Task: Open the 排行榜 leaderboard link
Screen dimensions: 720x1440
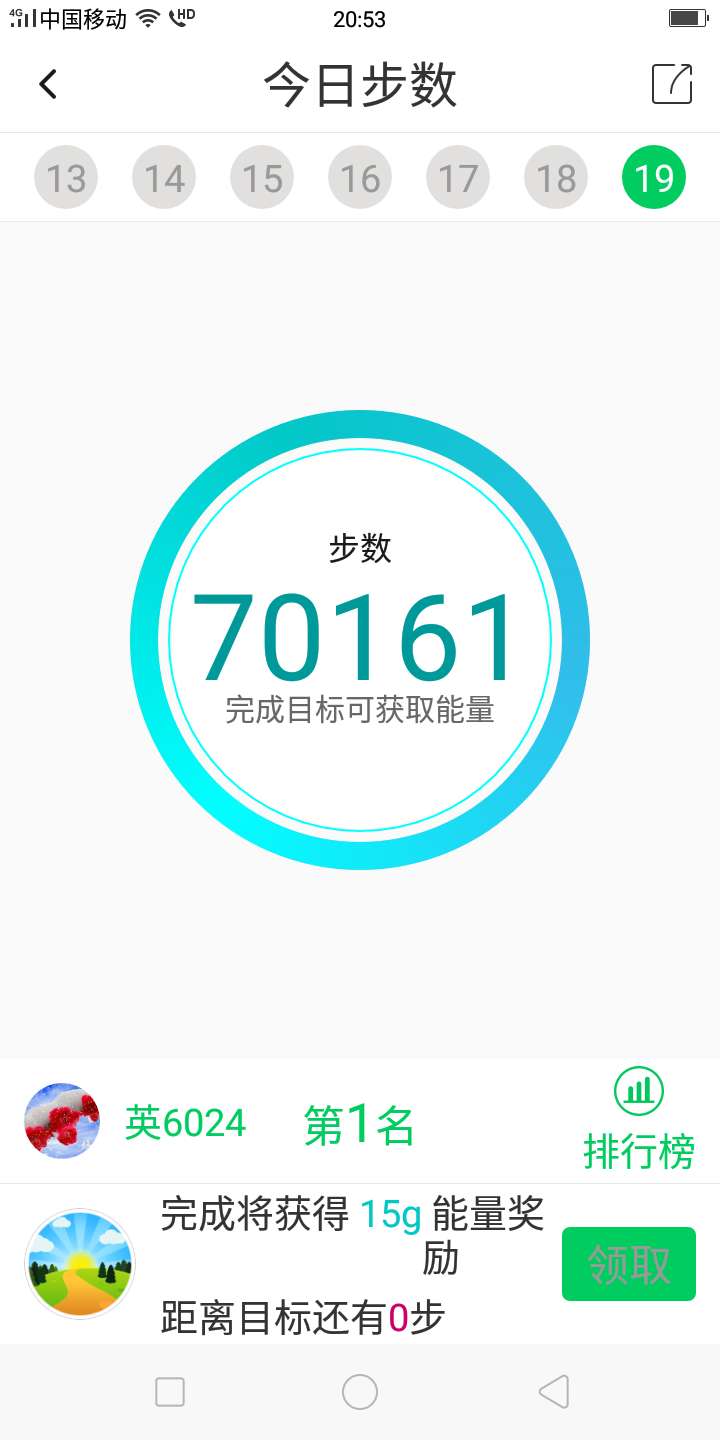Action: coord(638,1152)
